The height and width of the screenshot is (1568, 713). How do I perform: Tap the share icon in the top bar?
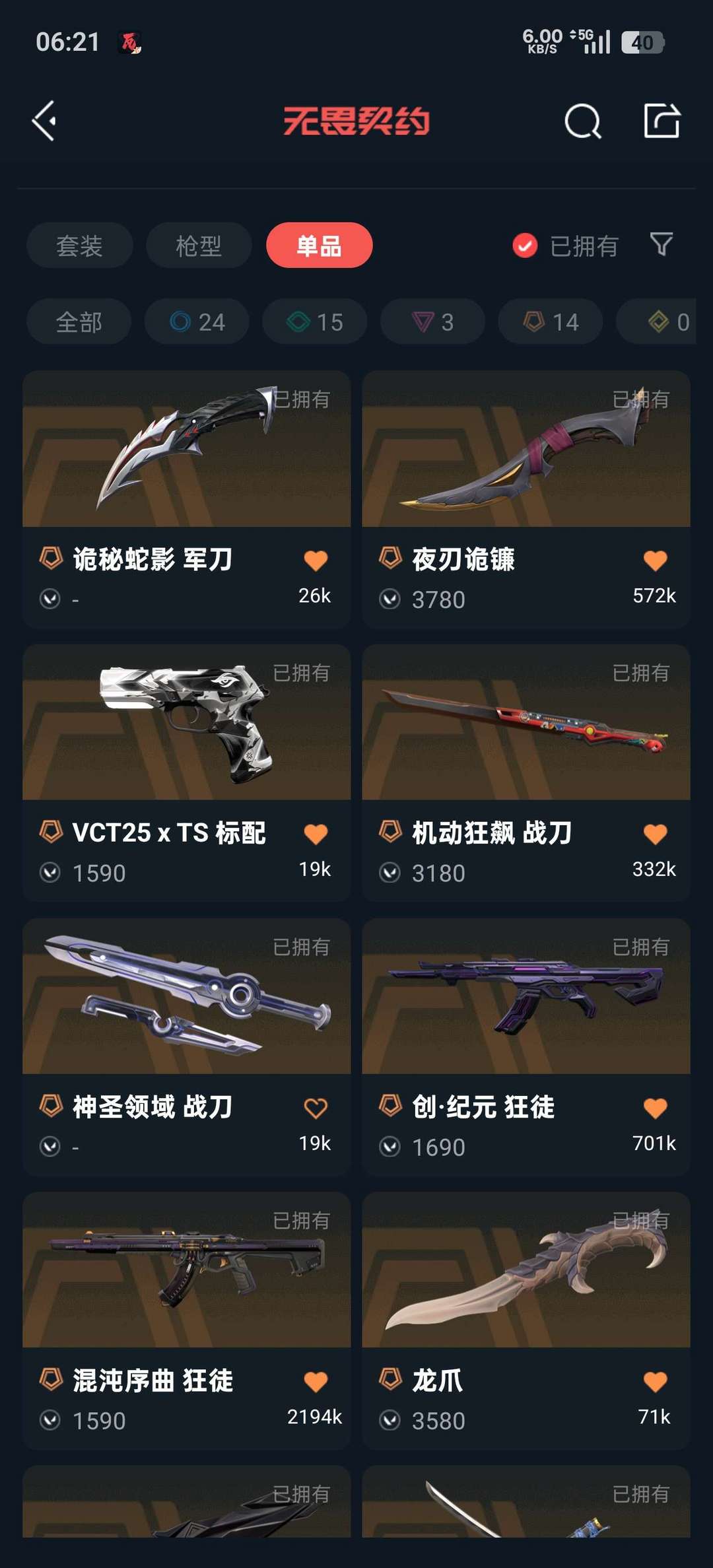(x=663, y=121)
